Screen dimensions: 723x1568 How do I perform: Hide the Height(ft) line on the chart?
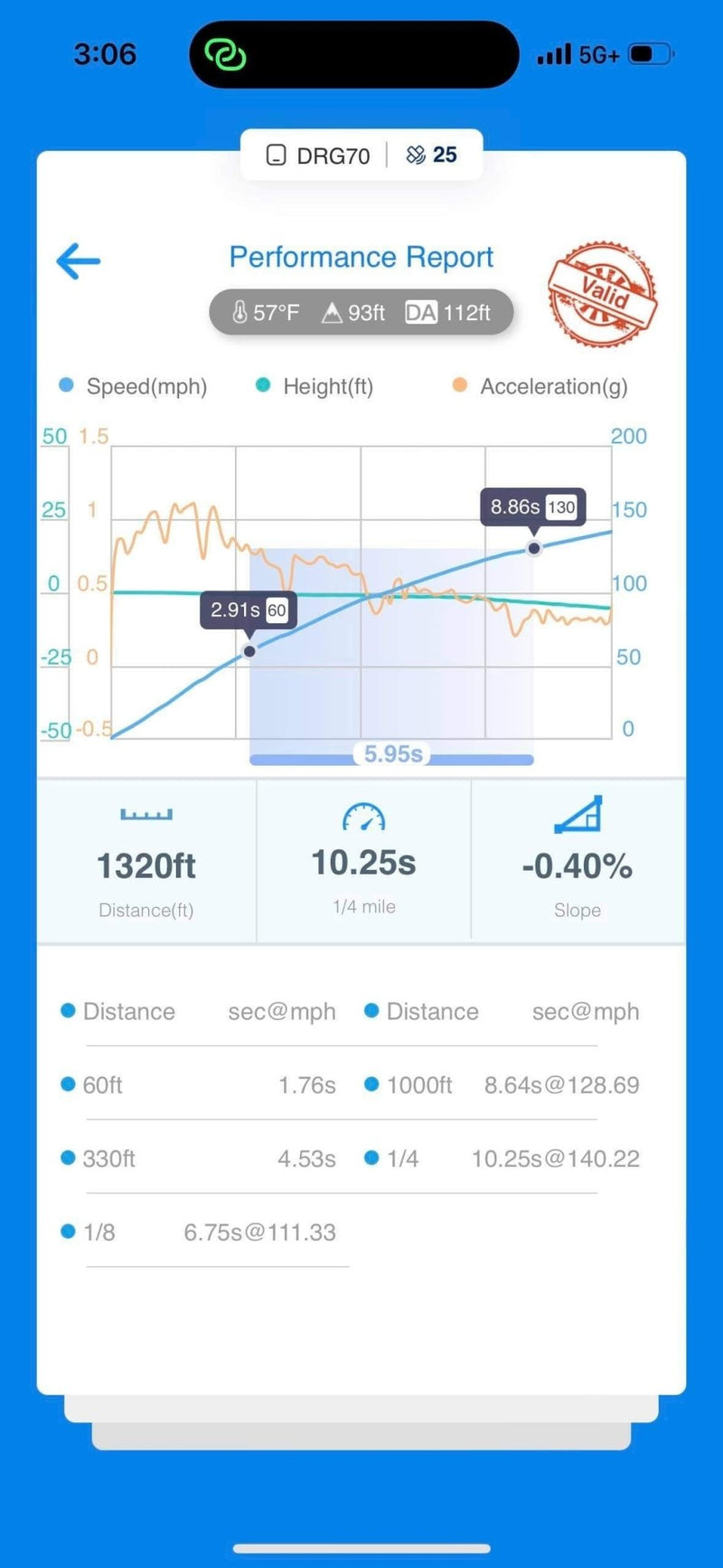point(315,387)
